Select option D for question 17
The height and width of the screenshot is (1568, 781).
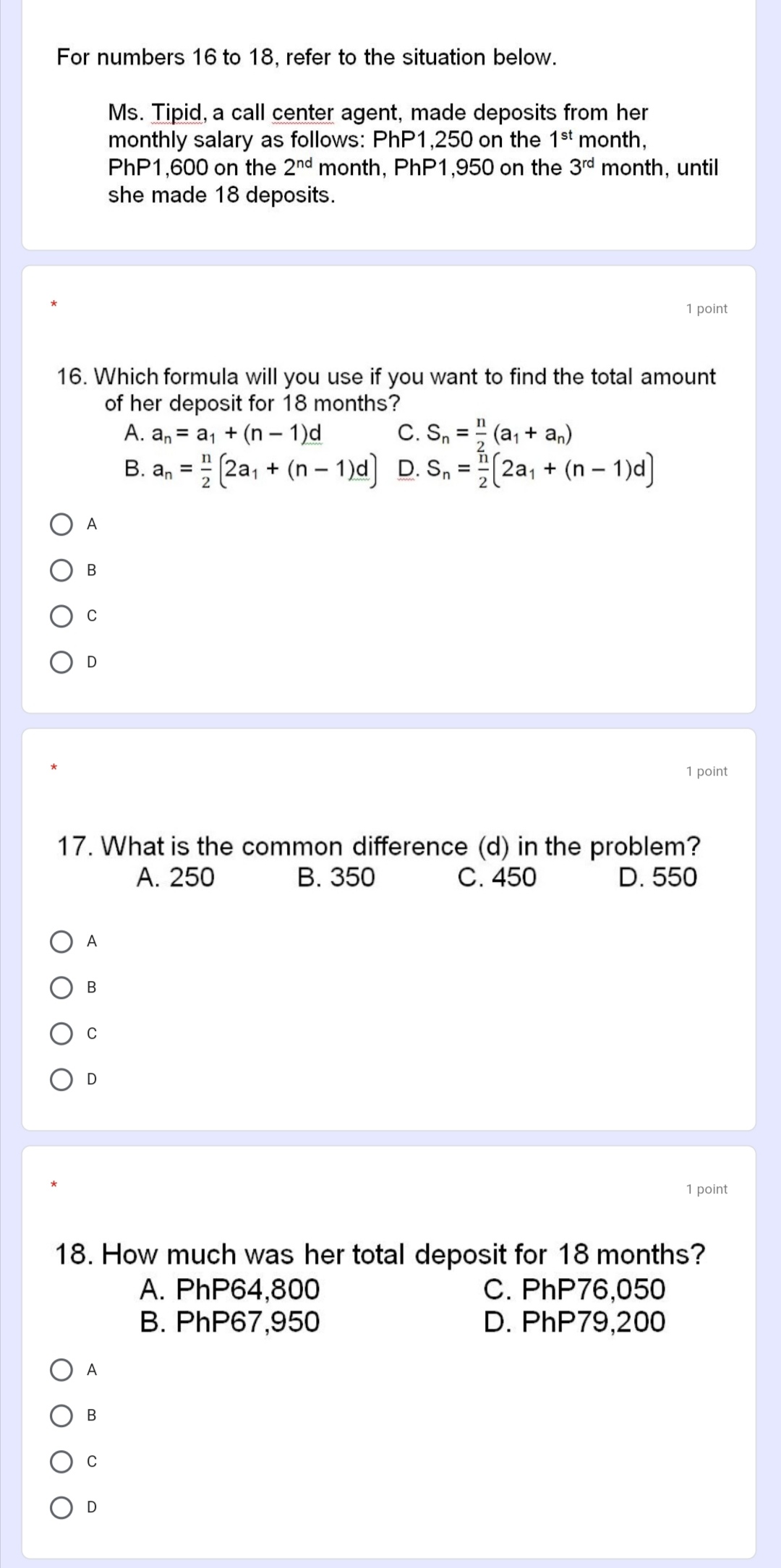(61, 1080)
